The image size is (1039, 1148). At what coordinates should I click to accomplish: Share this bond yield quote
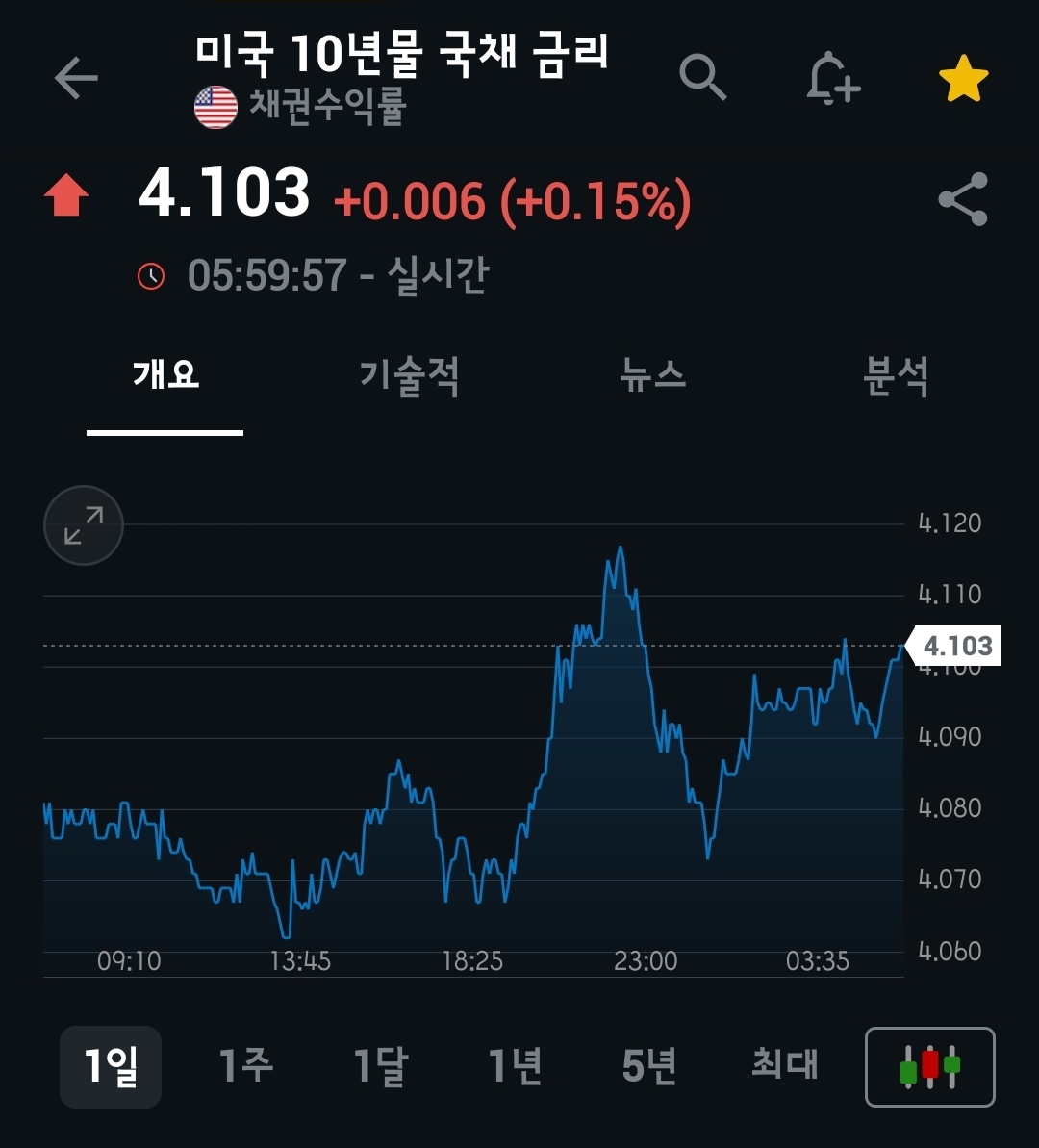(963, 199)
